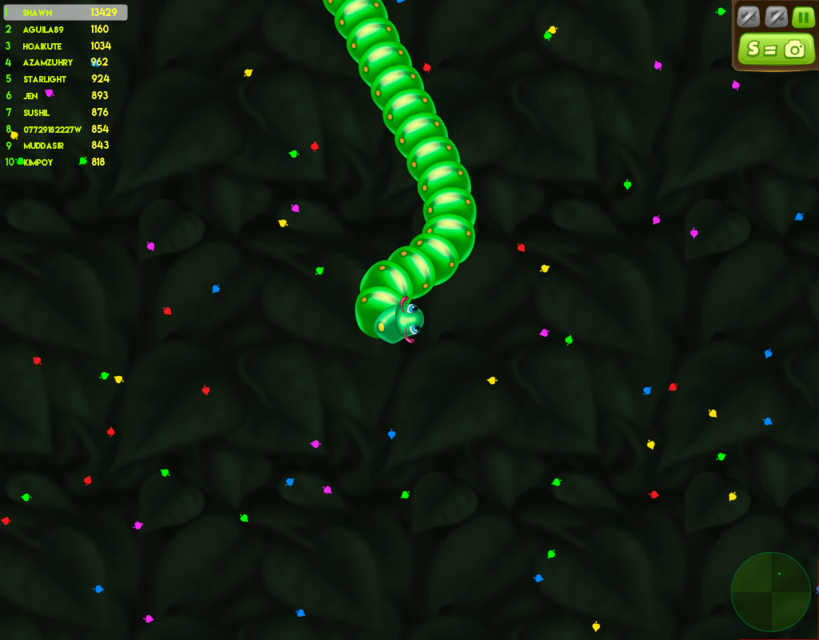
Task: Pause the game
Action: pos(803,17)
